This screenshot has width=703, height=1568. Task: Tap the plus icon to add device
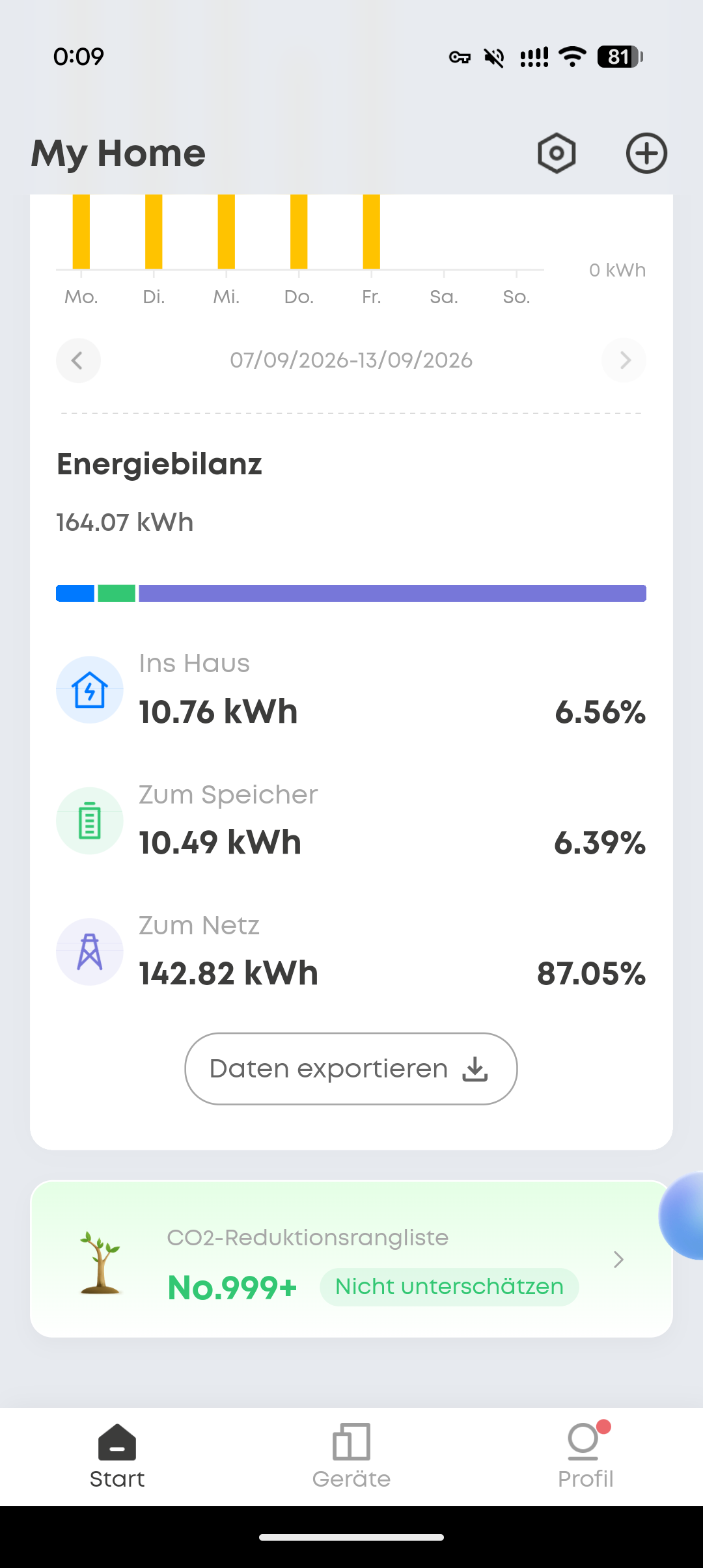tap(646, 154)
